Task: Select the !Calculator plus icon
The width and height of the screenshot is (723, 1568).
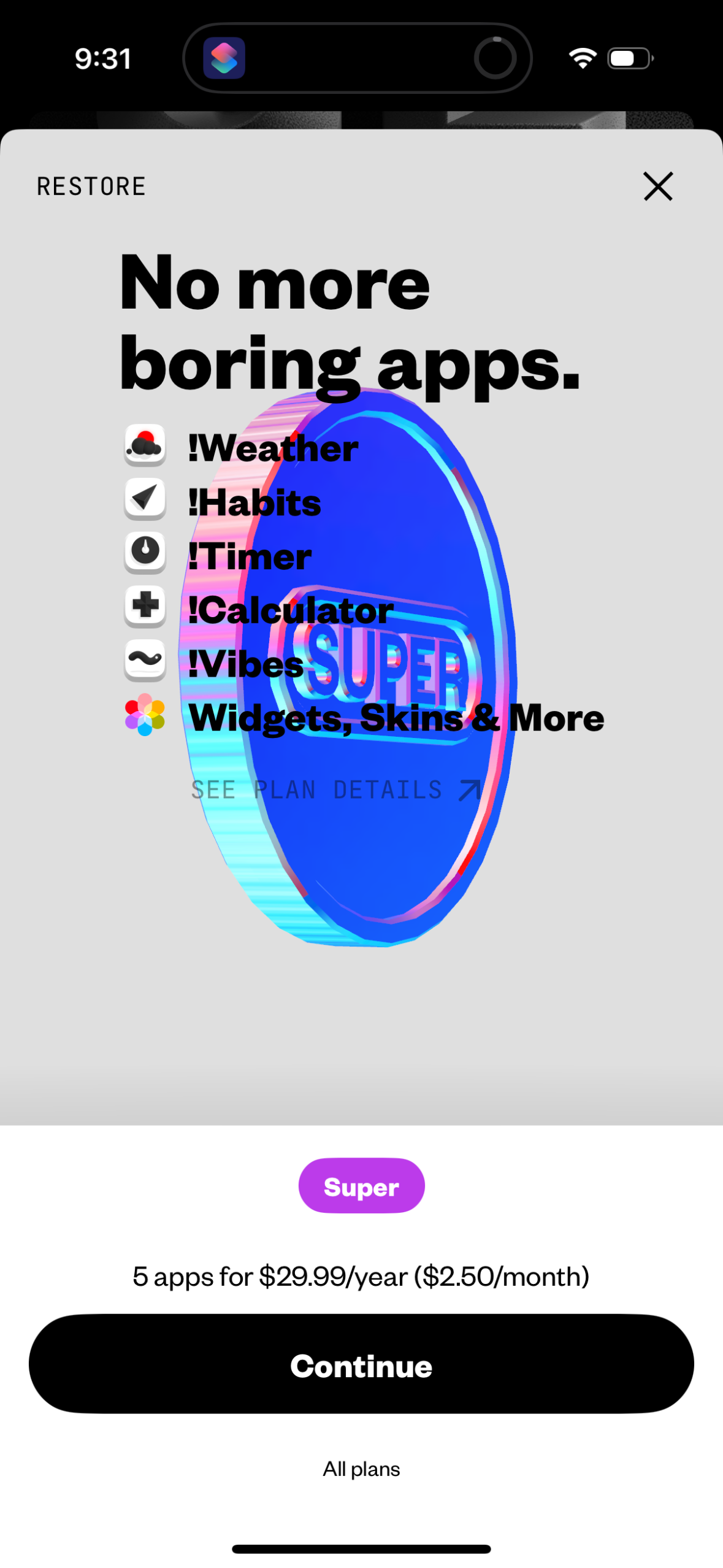Action: tap(145, 605)
